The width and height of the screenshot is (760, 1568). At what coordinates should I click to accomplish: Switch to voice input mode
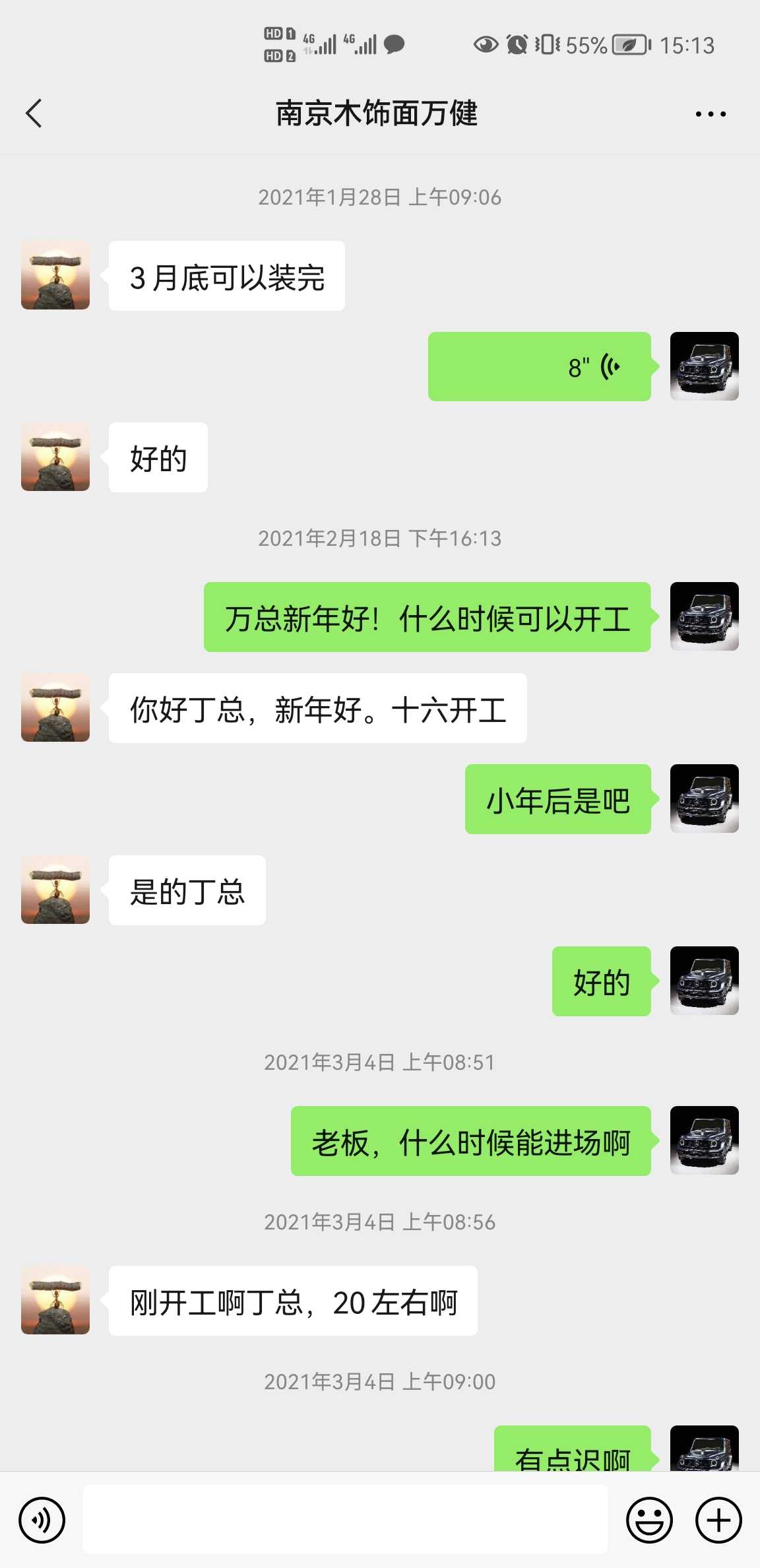coord(42,1520)
